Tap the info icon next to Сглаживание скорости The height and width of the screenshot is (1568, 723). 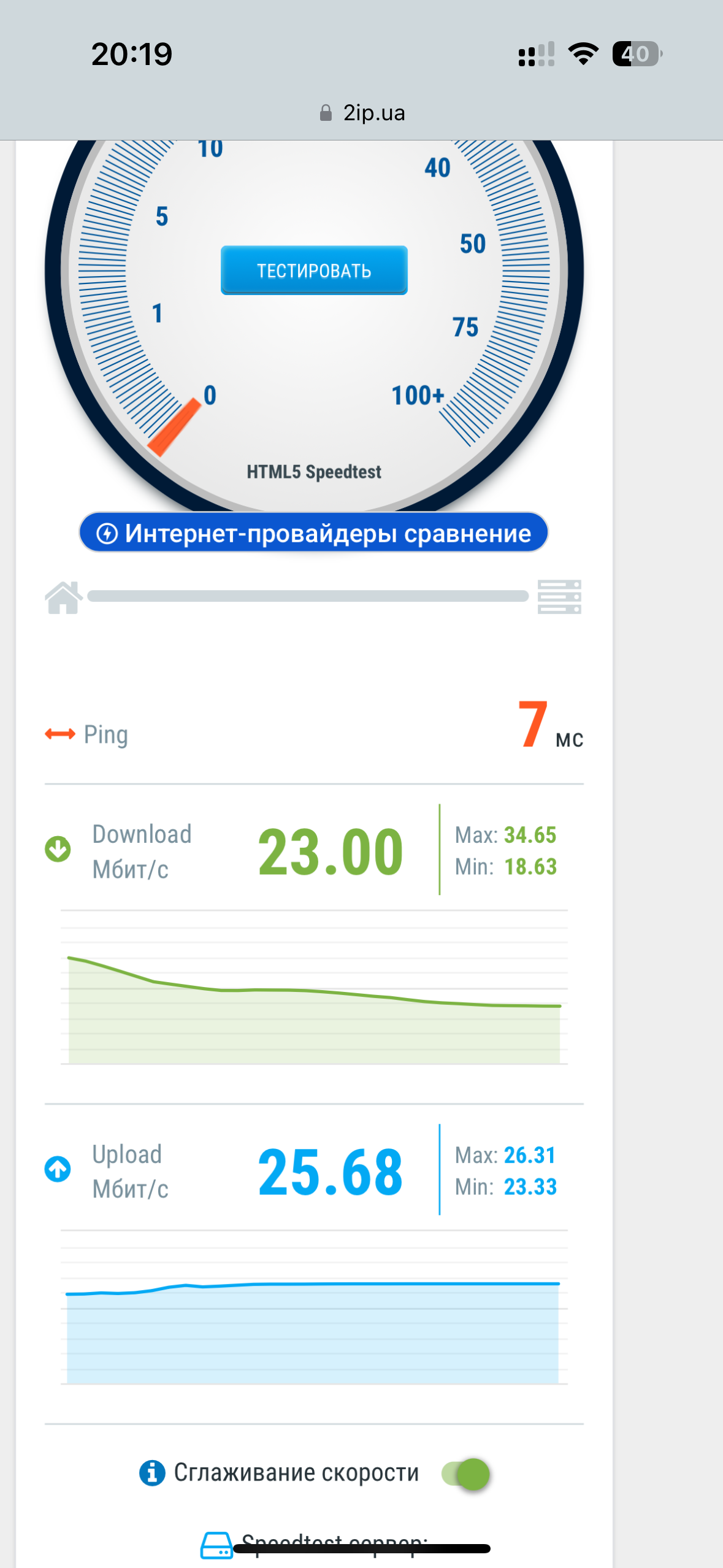coord(152,1473)
